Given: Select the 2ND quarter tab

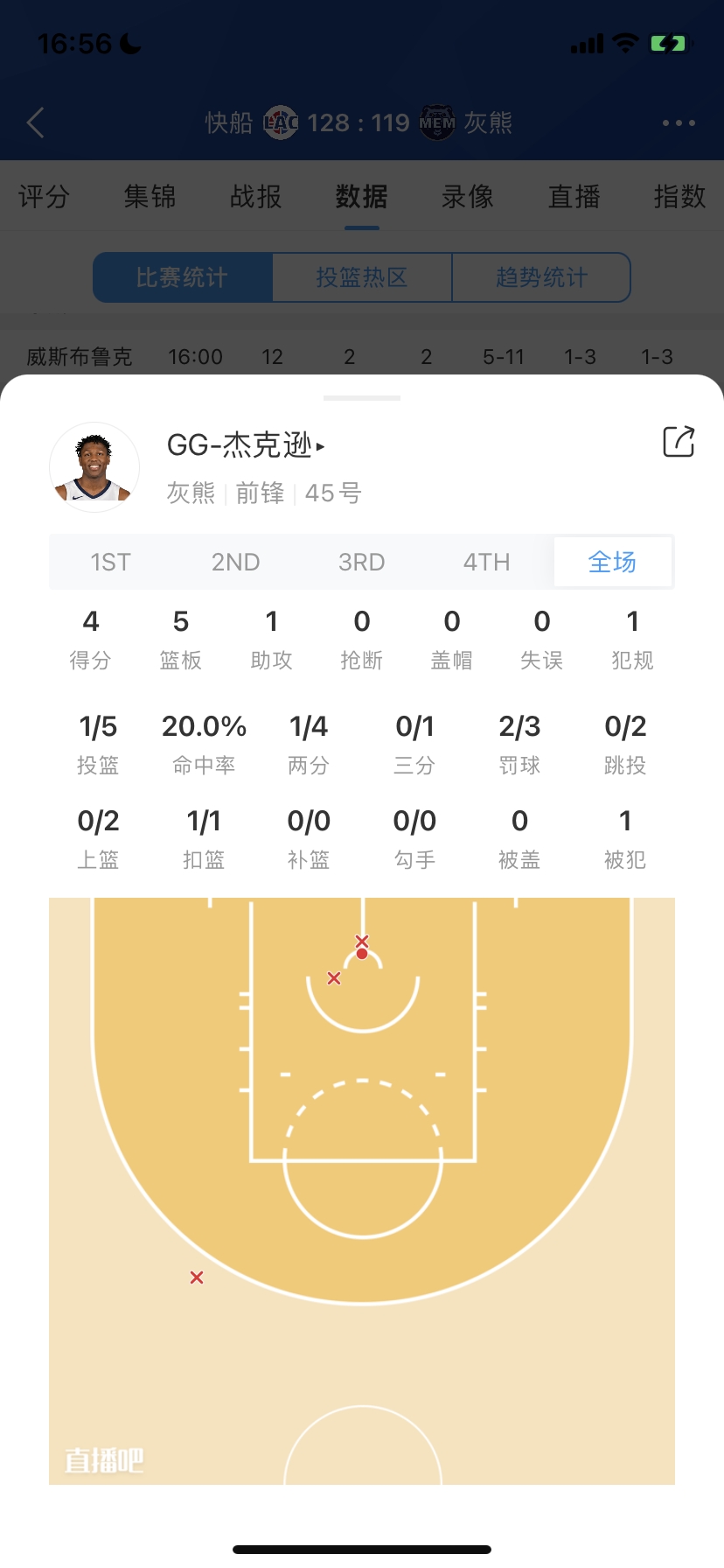Looking at the screenshot, I should click(x=236, y=562).
